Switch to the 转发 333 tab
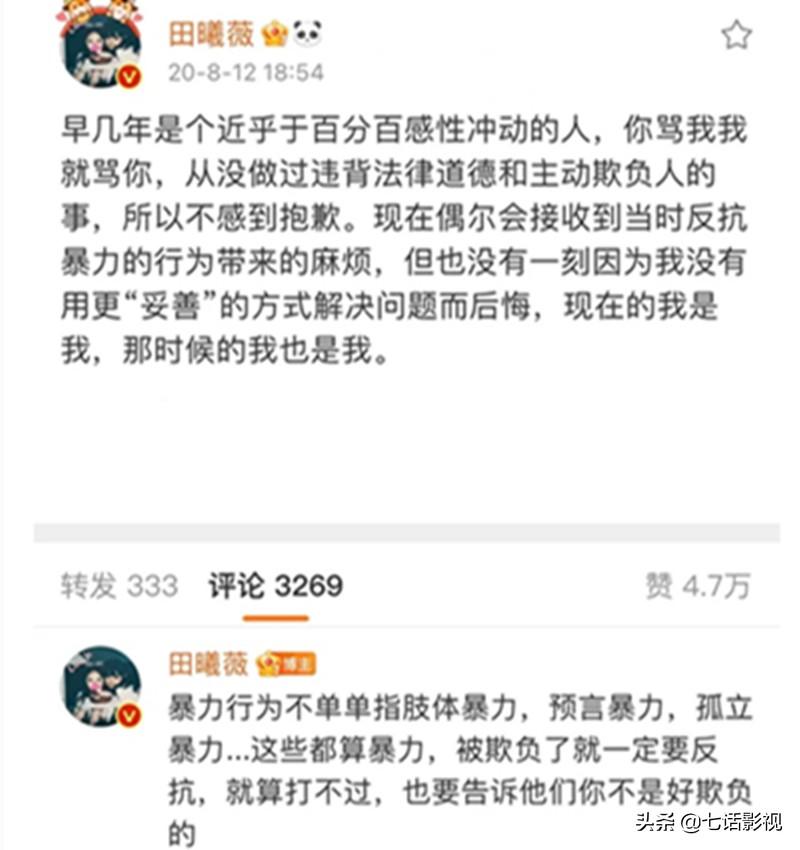The image size is (800, 850). [x=119, y=586]
